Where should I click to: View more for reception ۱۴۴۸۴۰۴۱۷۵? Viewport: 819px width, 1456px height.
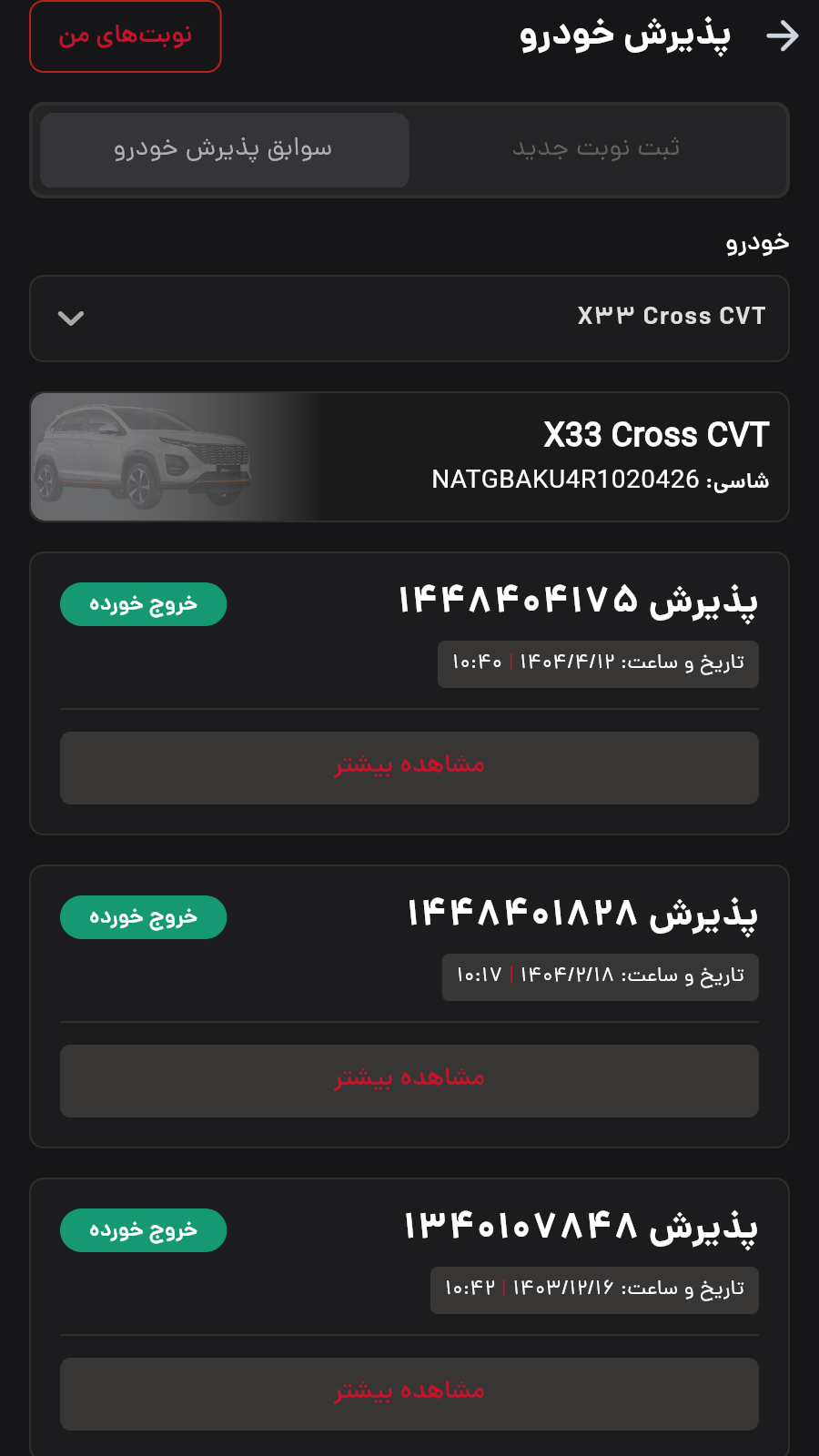coord(409,767)
